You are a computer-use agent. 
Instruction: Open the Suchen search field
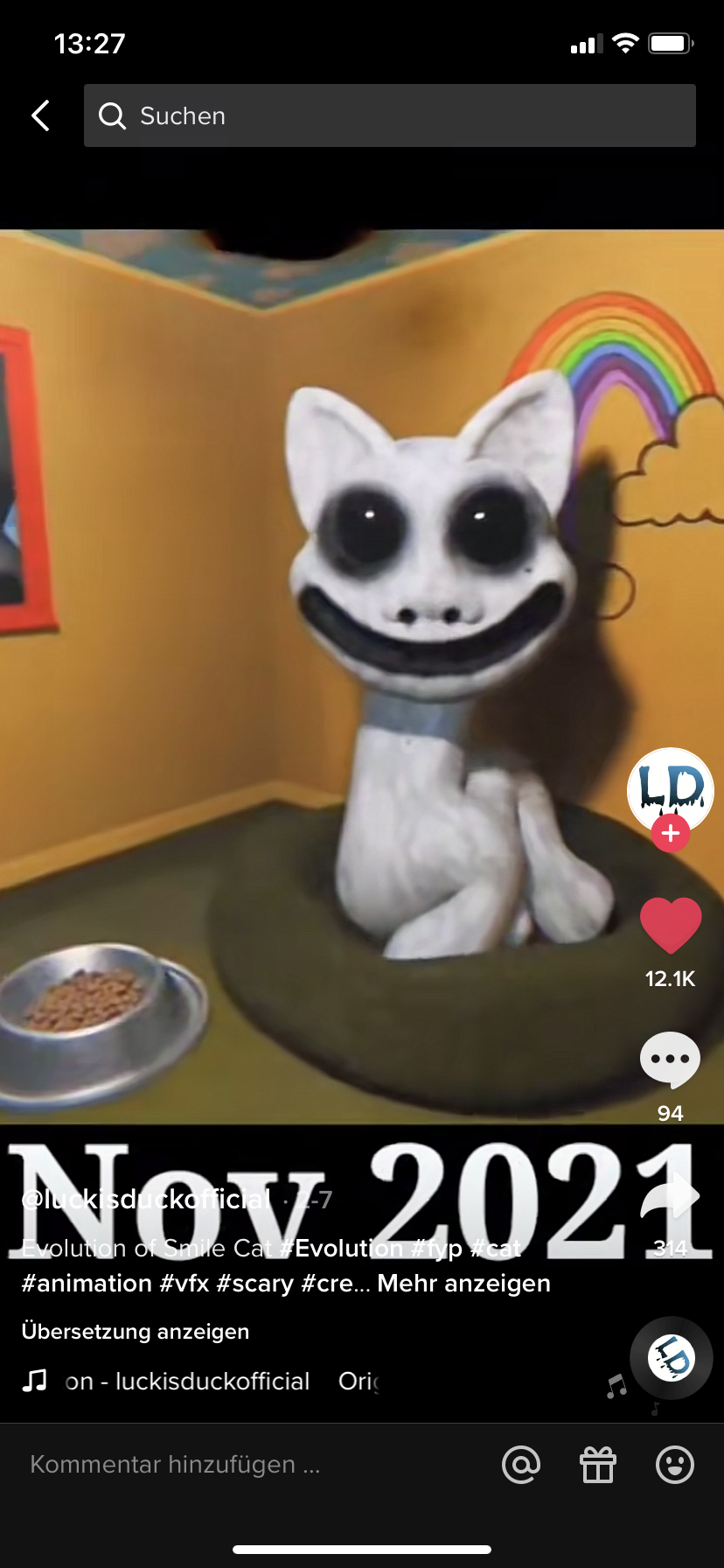(x=390, y=115)
